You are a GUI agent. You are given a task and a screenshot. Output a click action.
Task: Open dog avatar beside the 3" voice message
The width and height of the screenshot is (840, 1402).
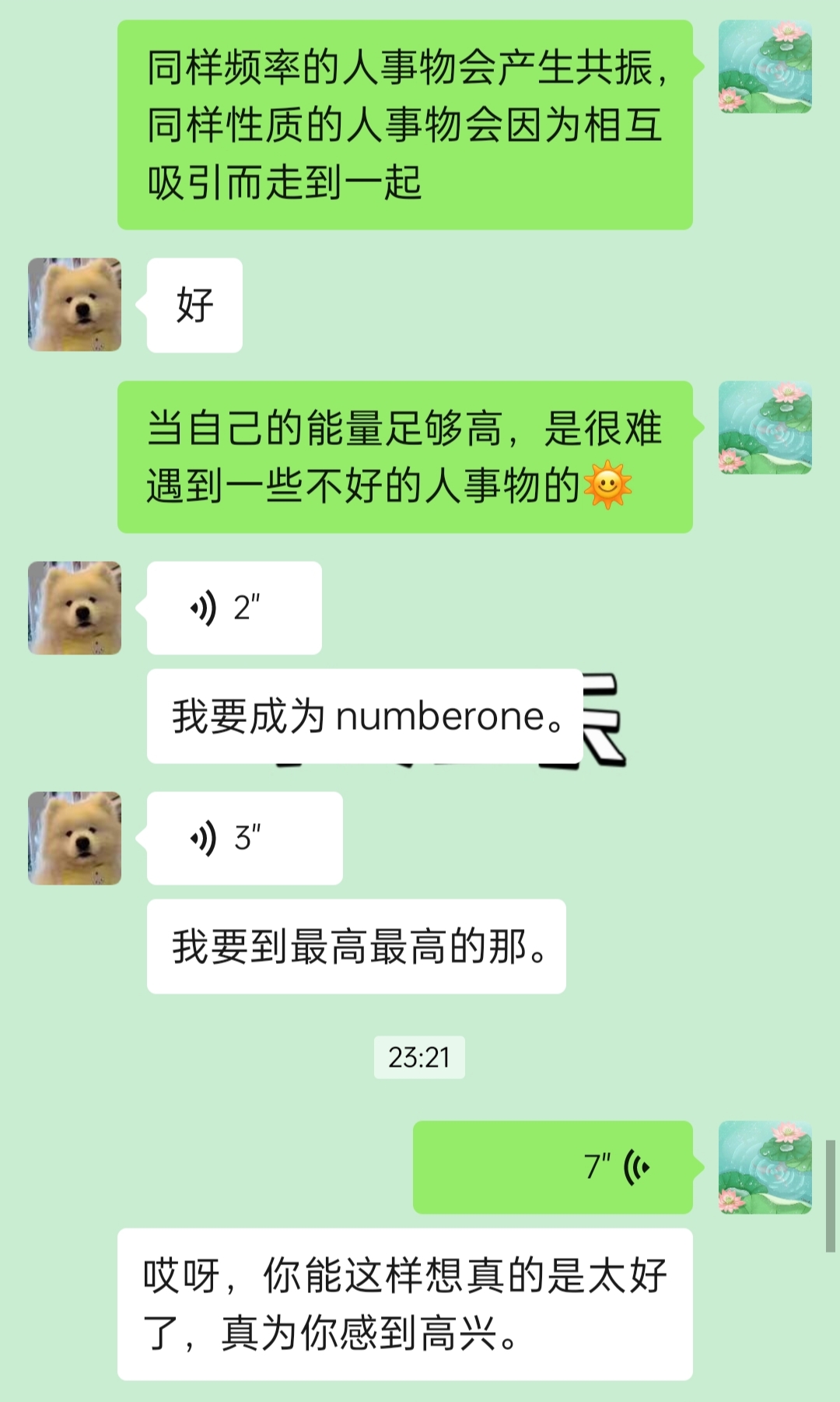[x=75, y=838]
